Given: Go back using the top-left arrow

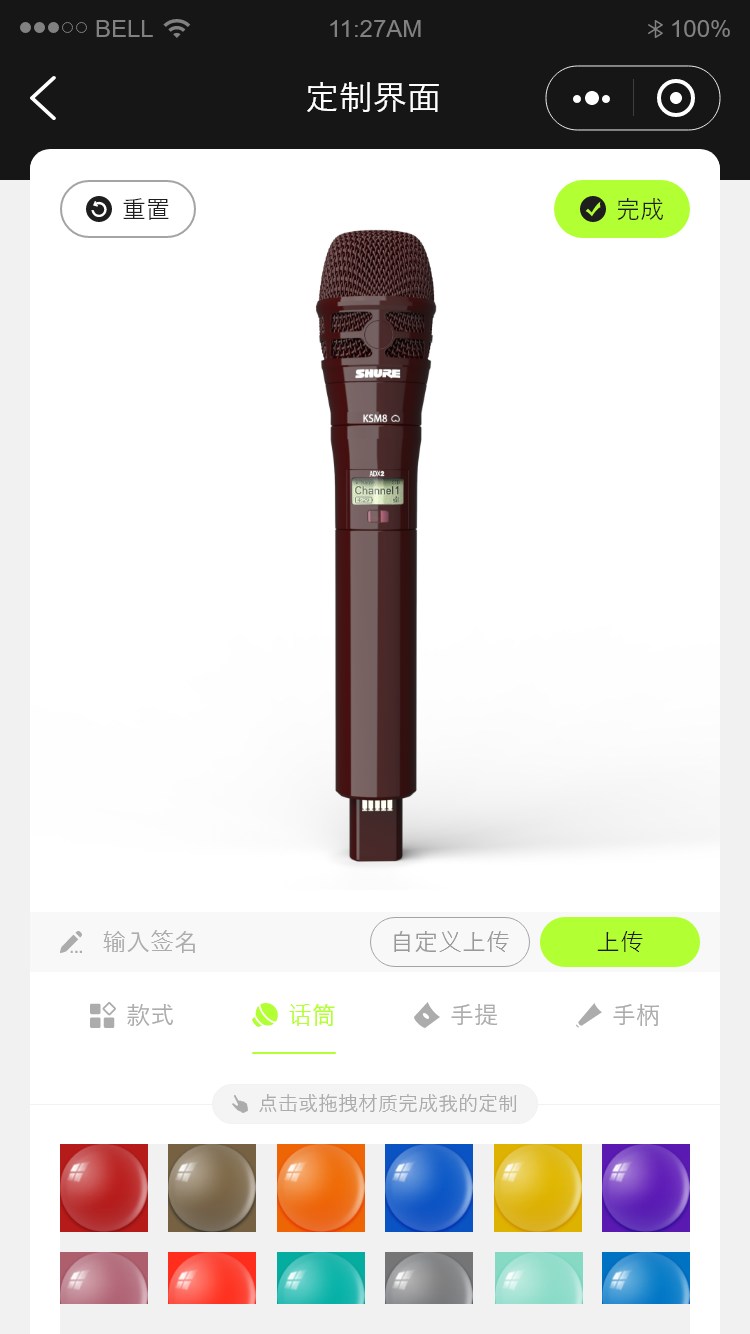Looking at the screenshot, I should pos(43,98).
